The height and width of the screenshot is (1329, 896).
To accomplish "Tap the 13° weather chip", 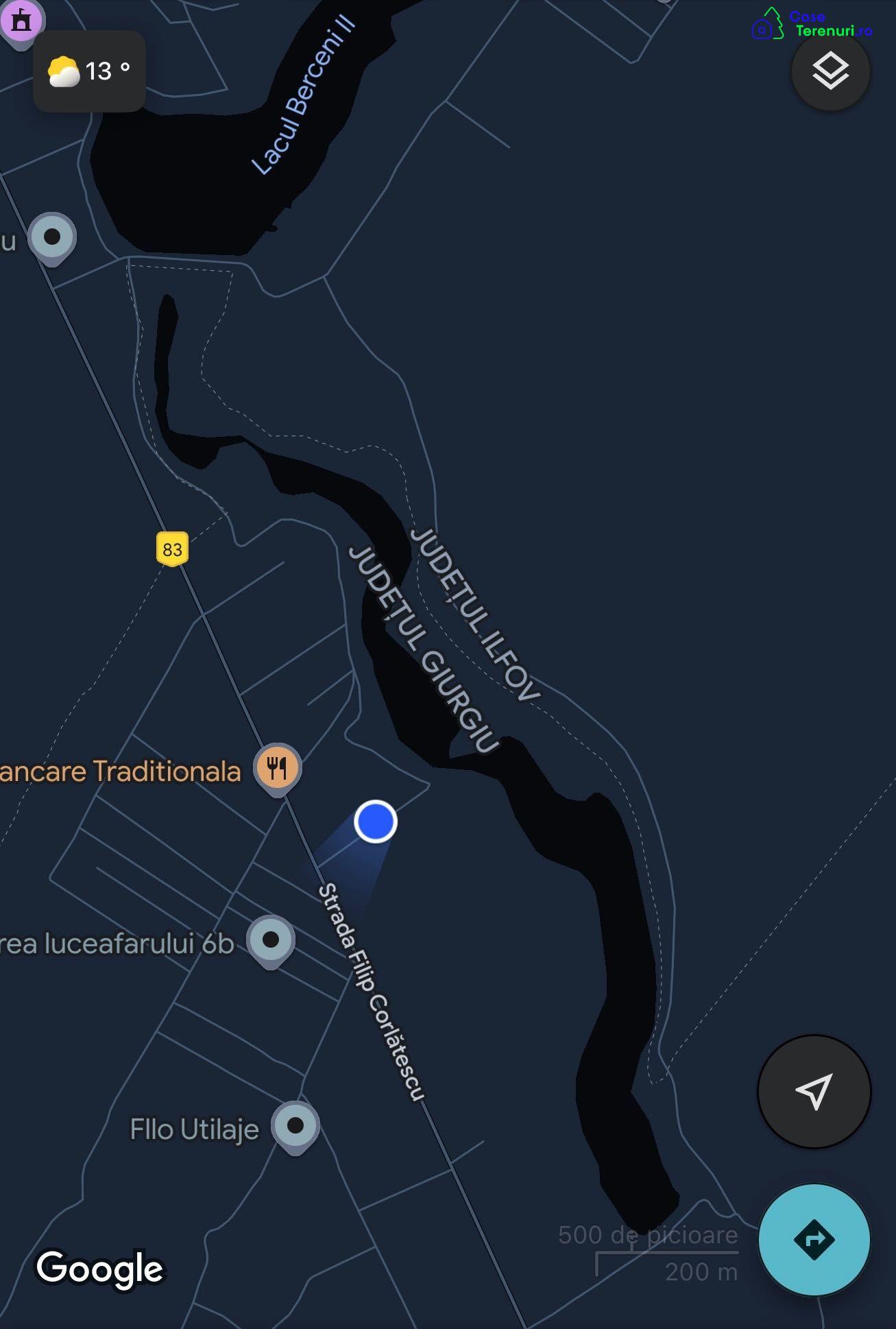I will (x=89, y=71).
